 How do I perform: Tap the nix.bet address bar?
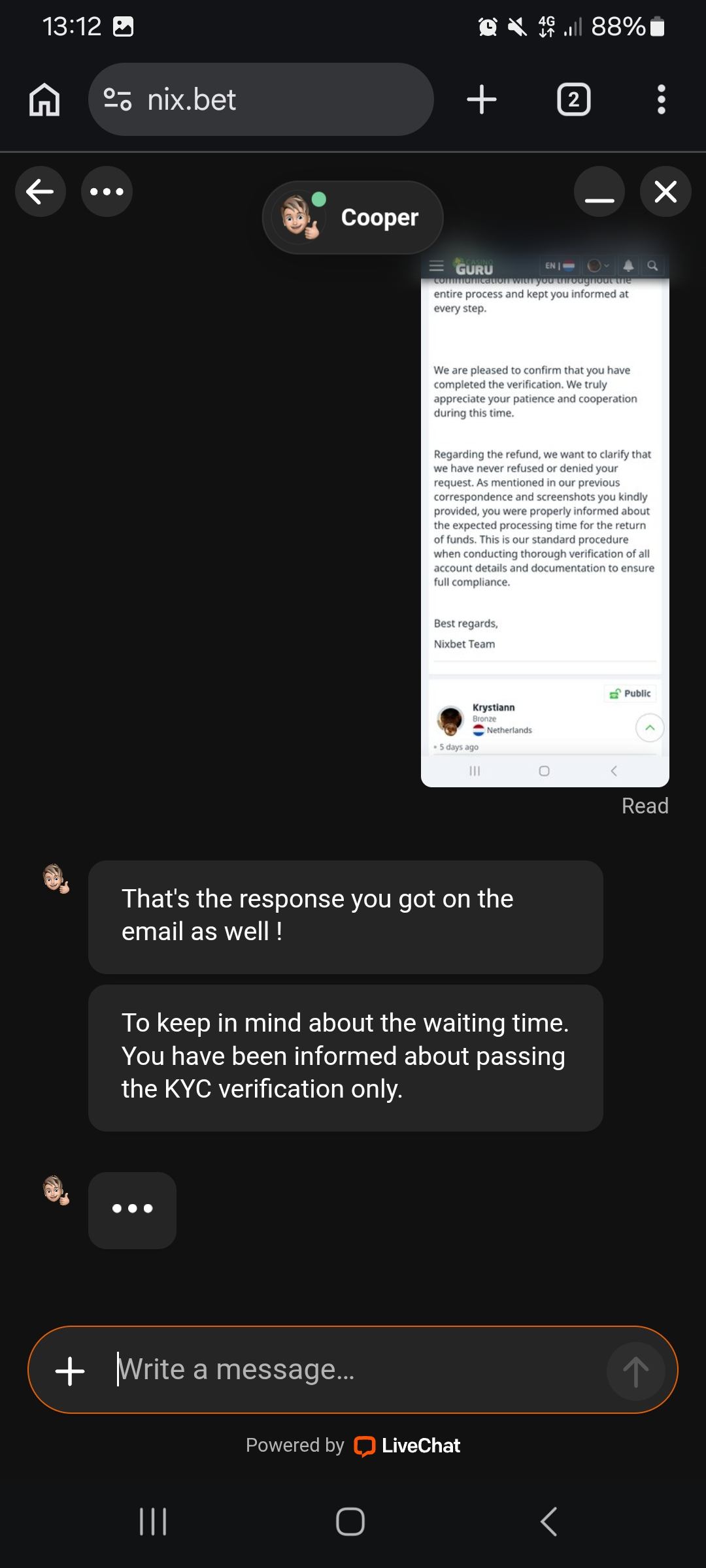(x=261, y=100)
